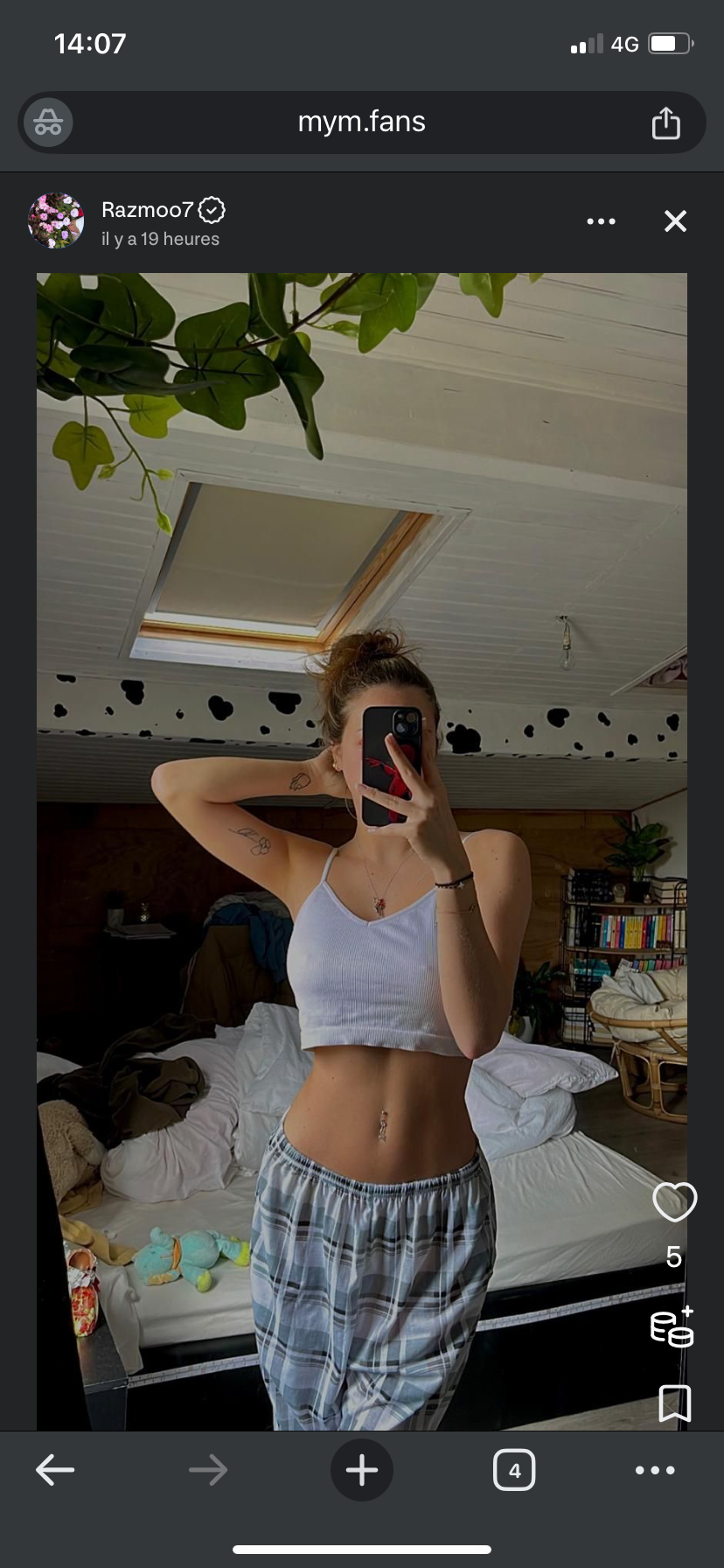724x1568 pixels.
Task: Open the browser's more menu
Action: pos(655,1470)
